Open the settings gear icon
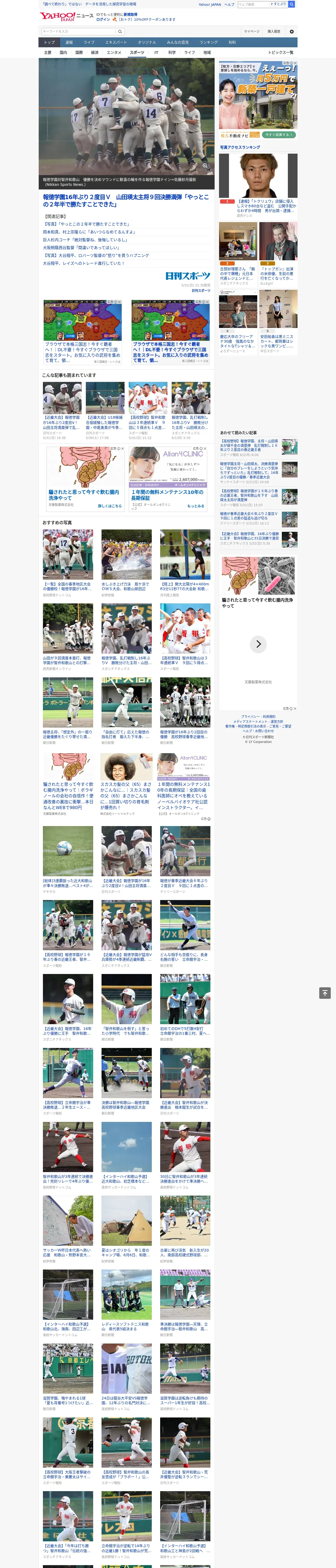336x1568 pixels. [292, 32]
